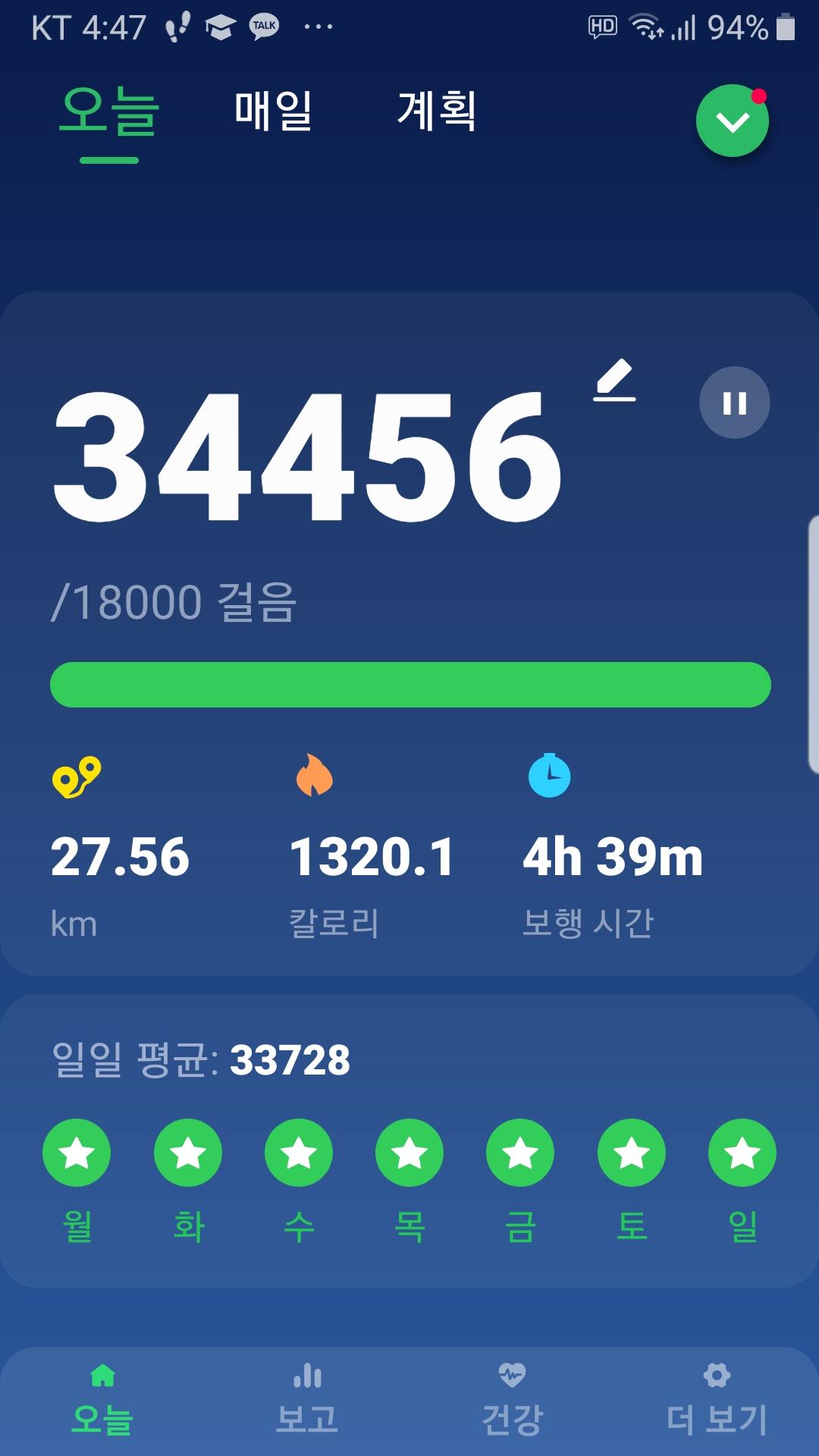819x1456 pixels.
Task: View Wednesday (수) star achievement
Action: [299, 1153]
